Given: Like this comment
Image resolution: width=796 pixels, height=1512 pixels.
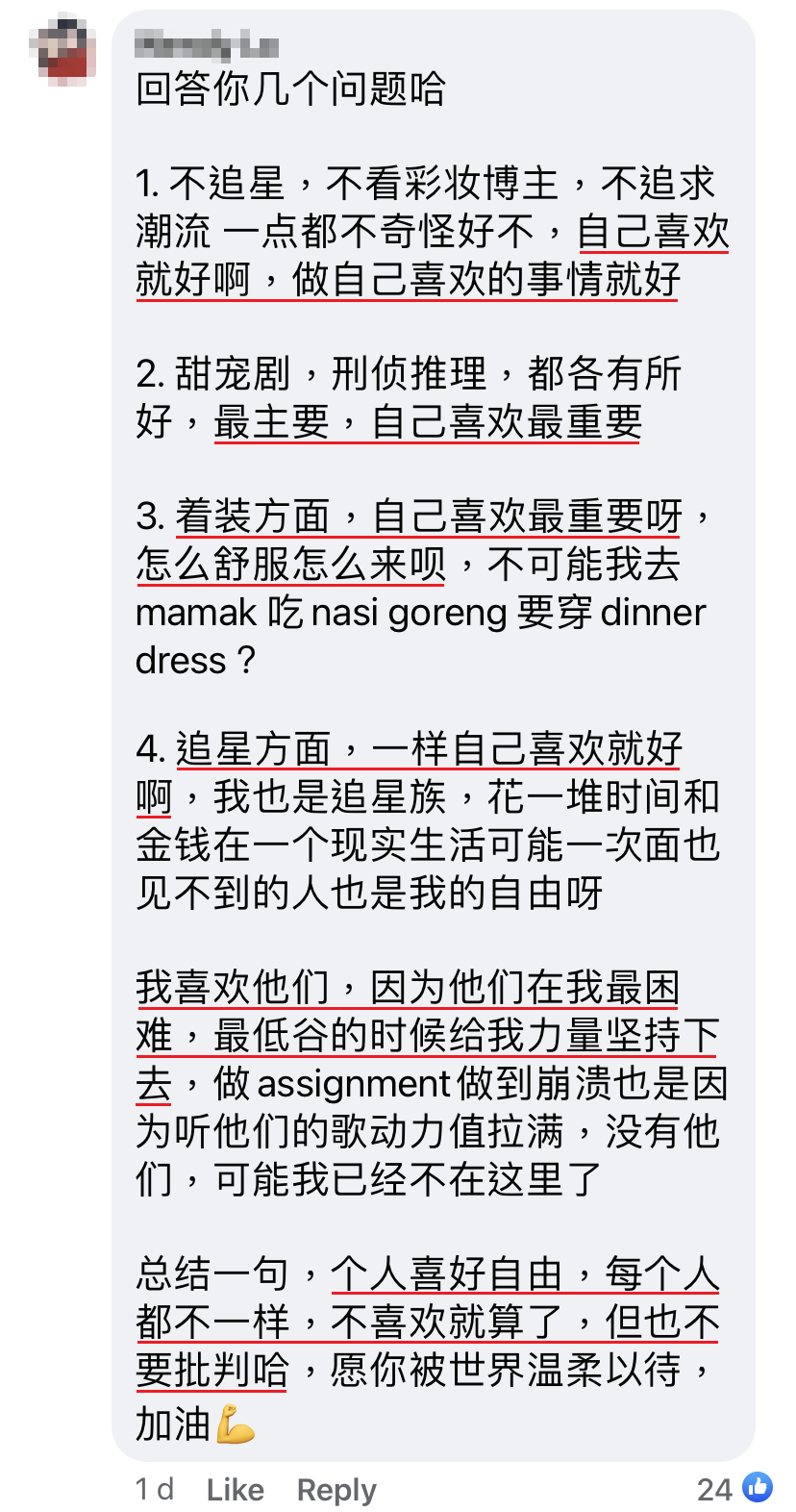Looking at the screenshot, I should [235, 1490].
